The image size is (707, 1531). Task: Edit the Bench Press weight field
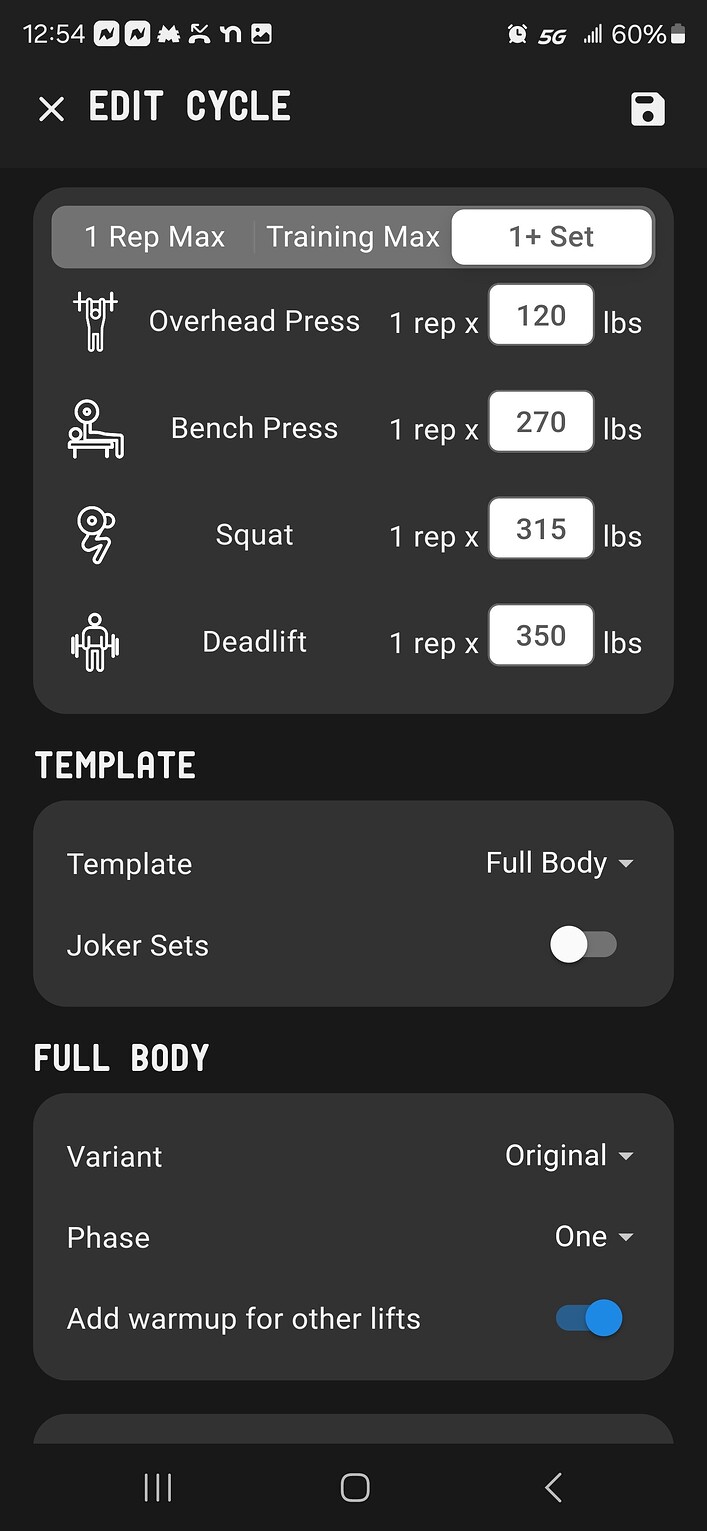[541, 422]
